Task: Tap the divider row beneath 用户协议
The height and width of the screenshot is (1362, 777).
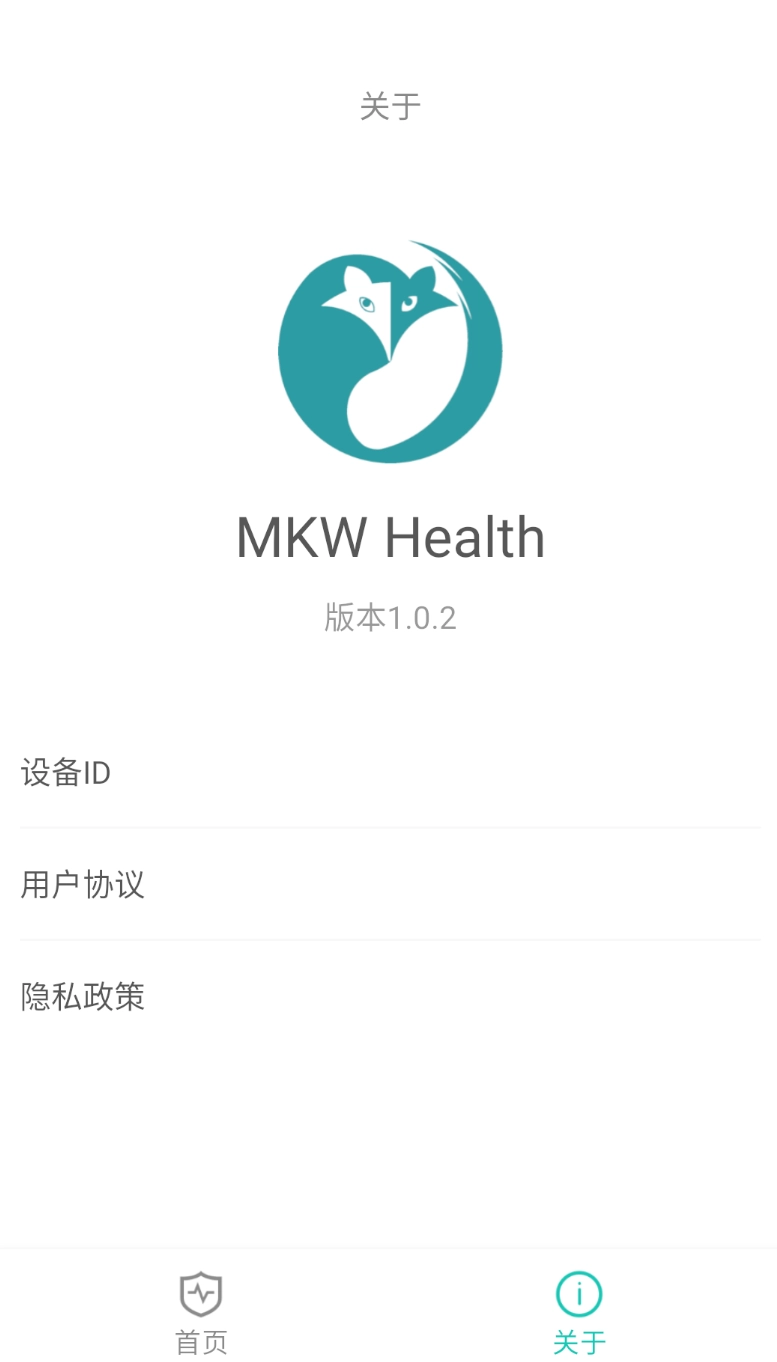Action: click(388, 940)
